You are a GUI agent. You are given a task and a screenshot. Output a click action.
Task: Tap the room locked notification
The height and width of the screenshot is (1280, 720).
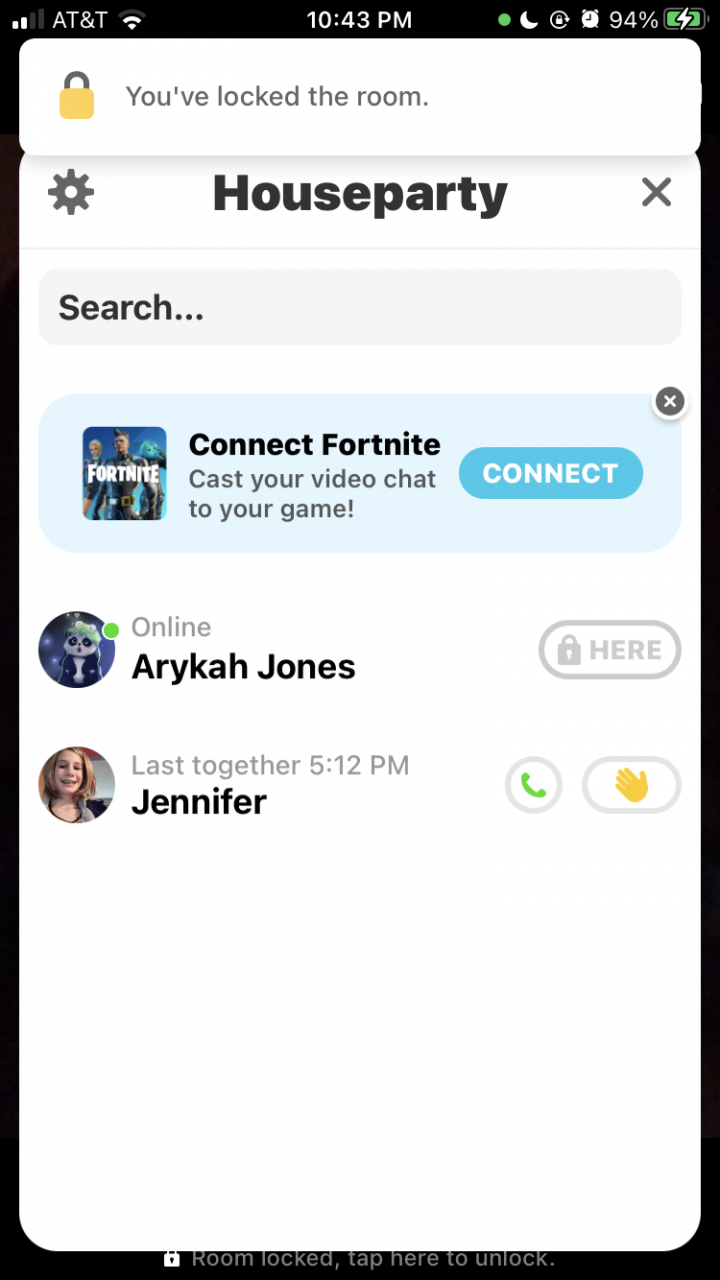click(x=360, y=97)
